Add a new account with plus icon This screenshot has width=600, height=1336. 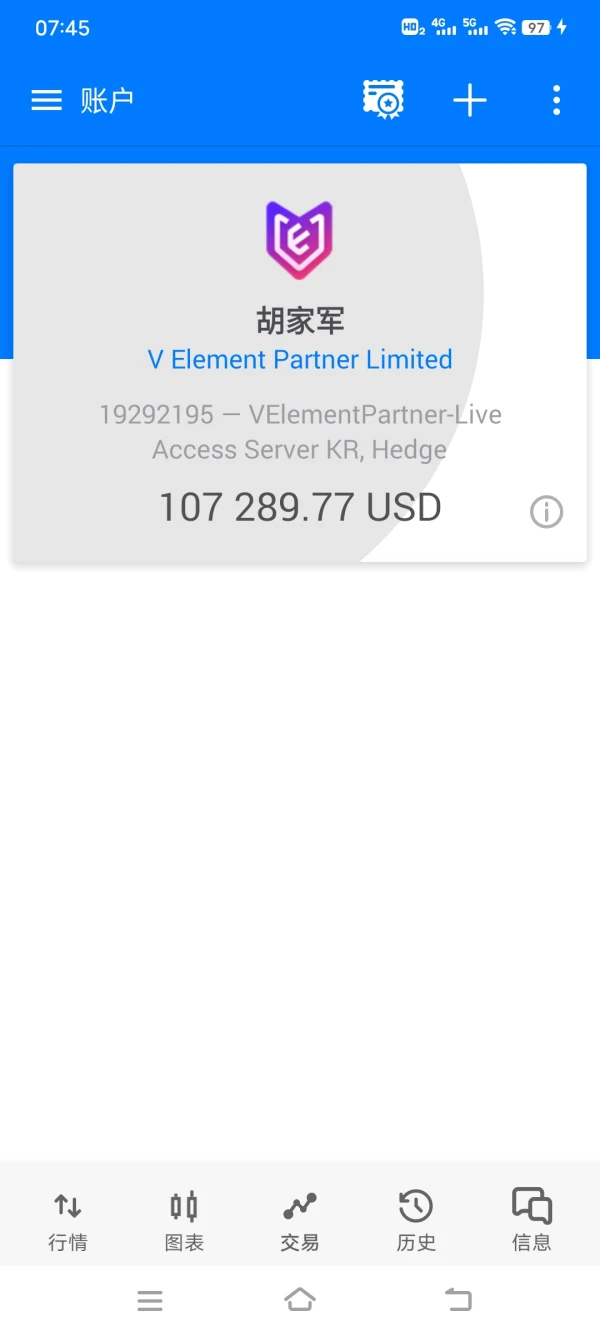pyautogui.click(x=470, y=100)
